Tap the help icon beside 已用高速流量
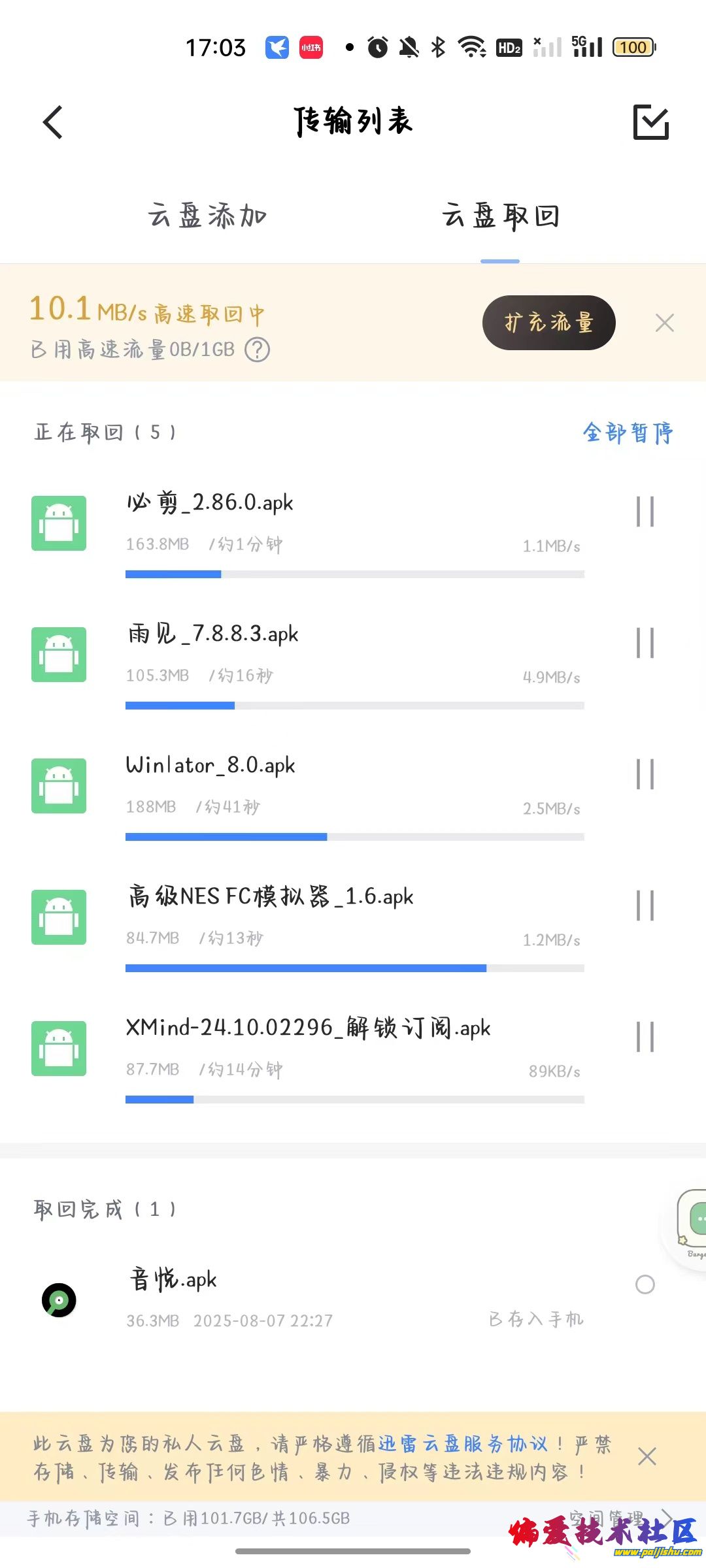 pyautogui.click(x=258, y=350)
